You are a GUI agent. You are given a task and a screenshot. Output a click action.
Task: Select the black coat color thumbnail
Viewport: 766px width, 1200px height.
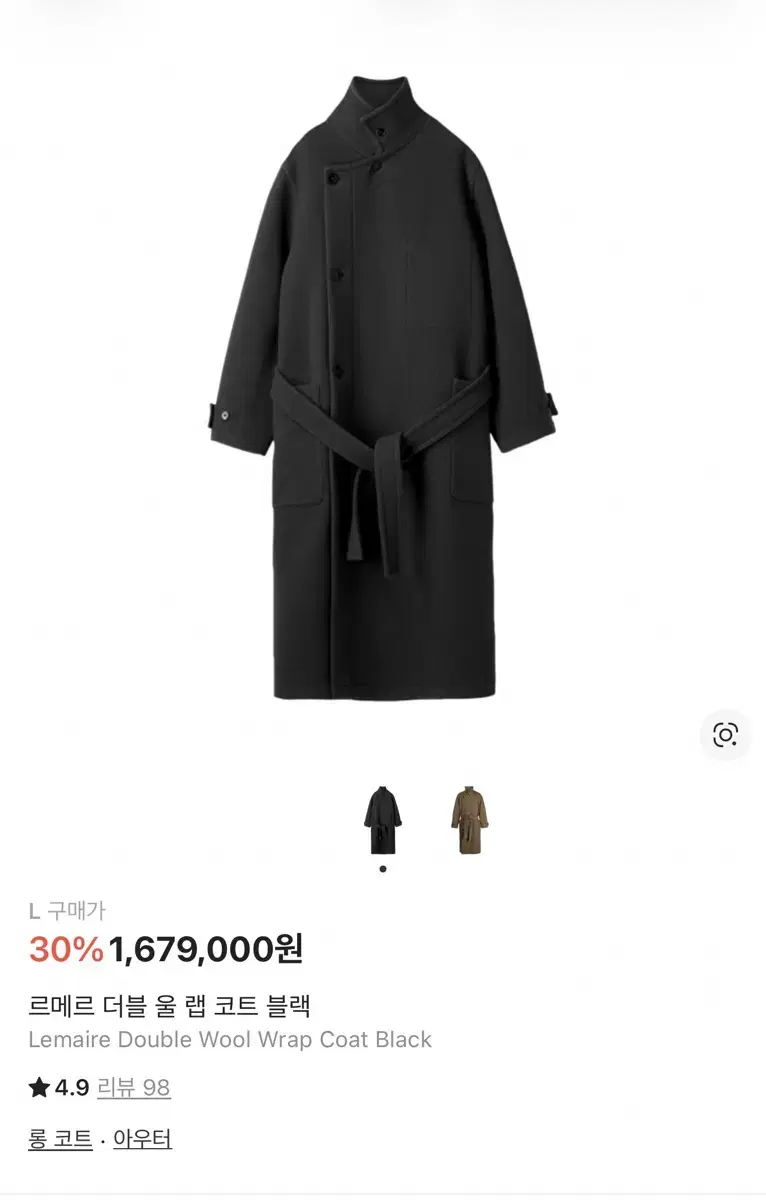point(382,820)
